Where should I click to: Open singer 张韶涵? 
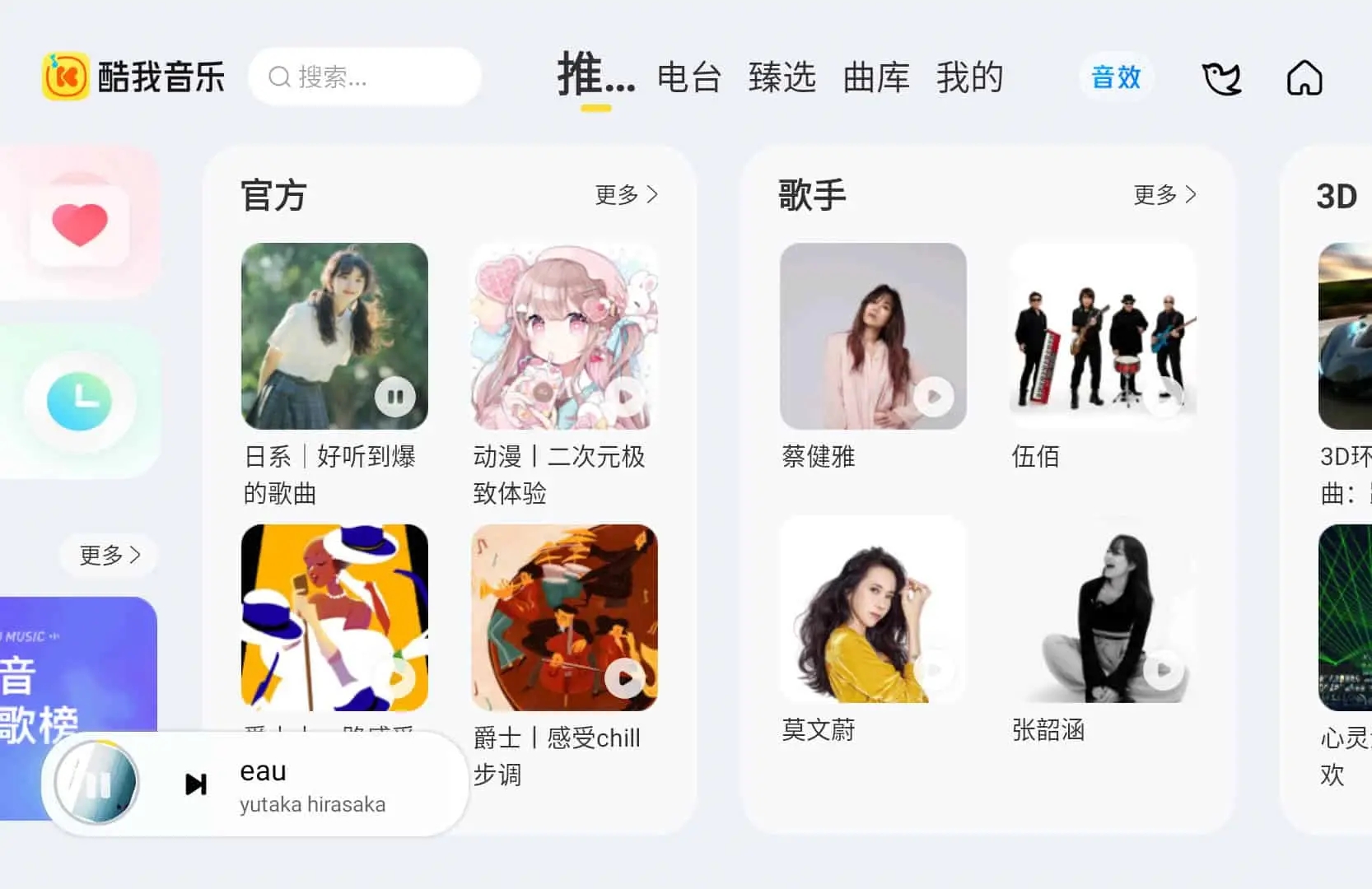1103,609
